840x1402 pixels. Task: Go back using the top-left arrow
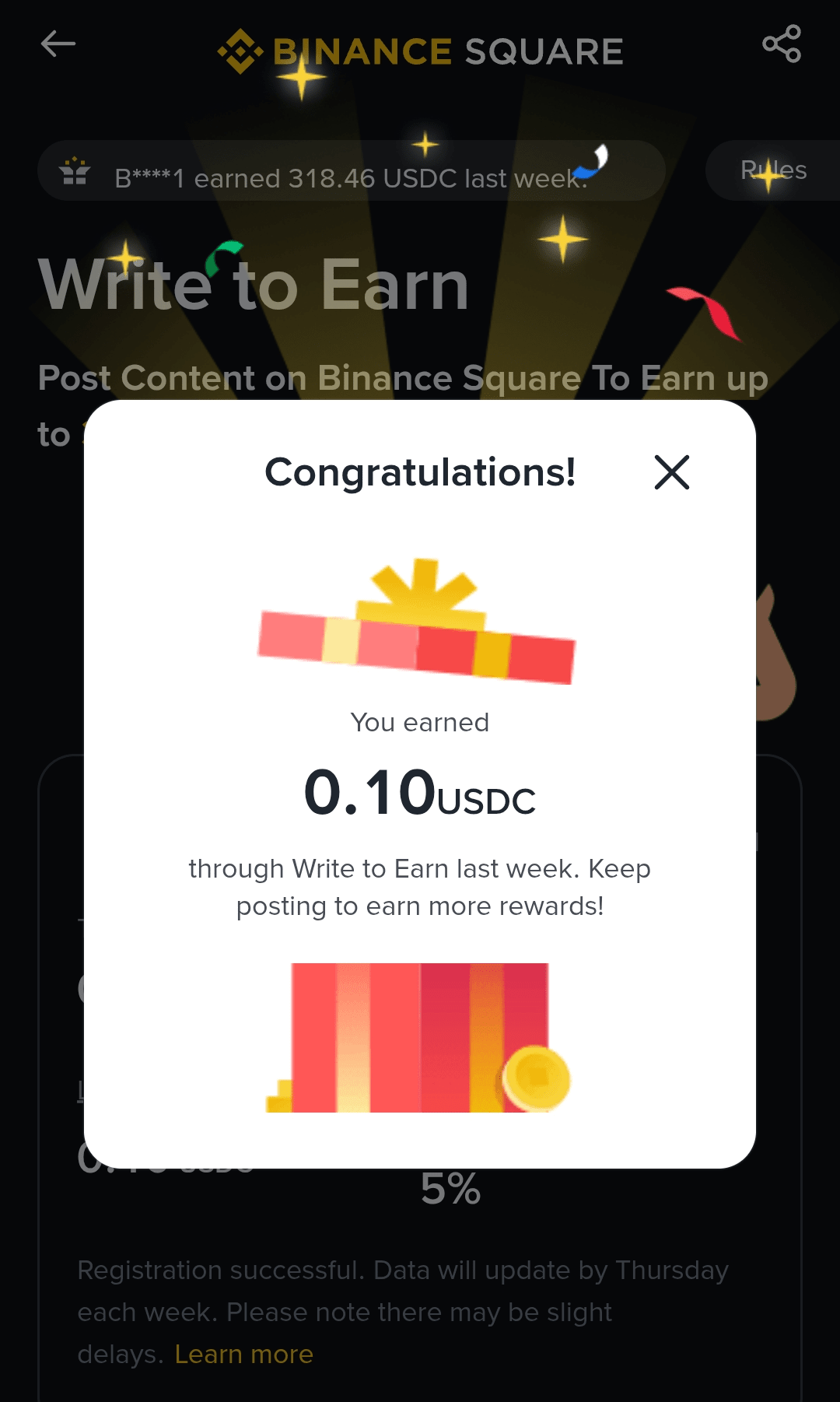coord(58,44)
